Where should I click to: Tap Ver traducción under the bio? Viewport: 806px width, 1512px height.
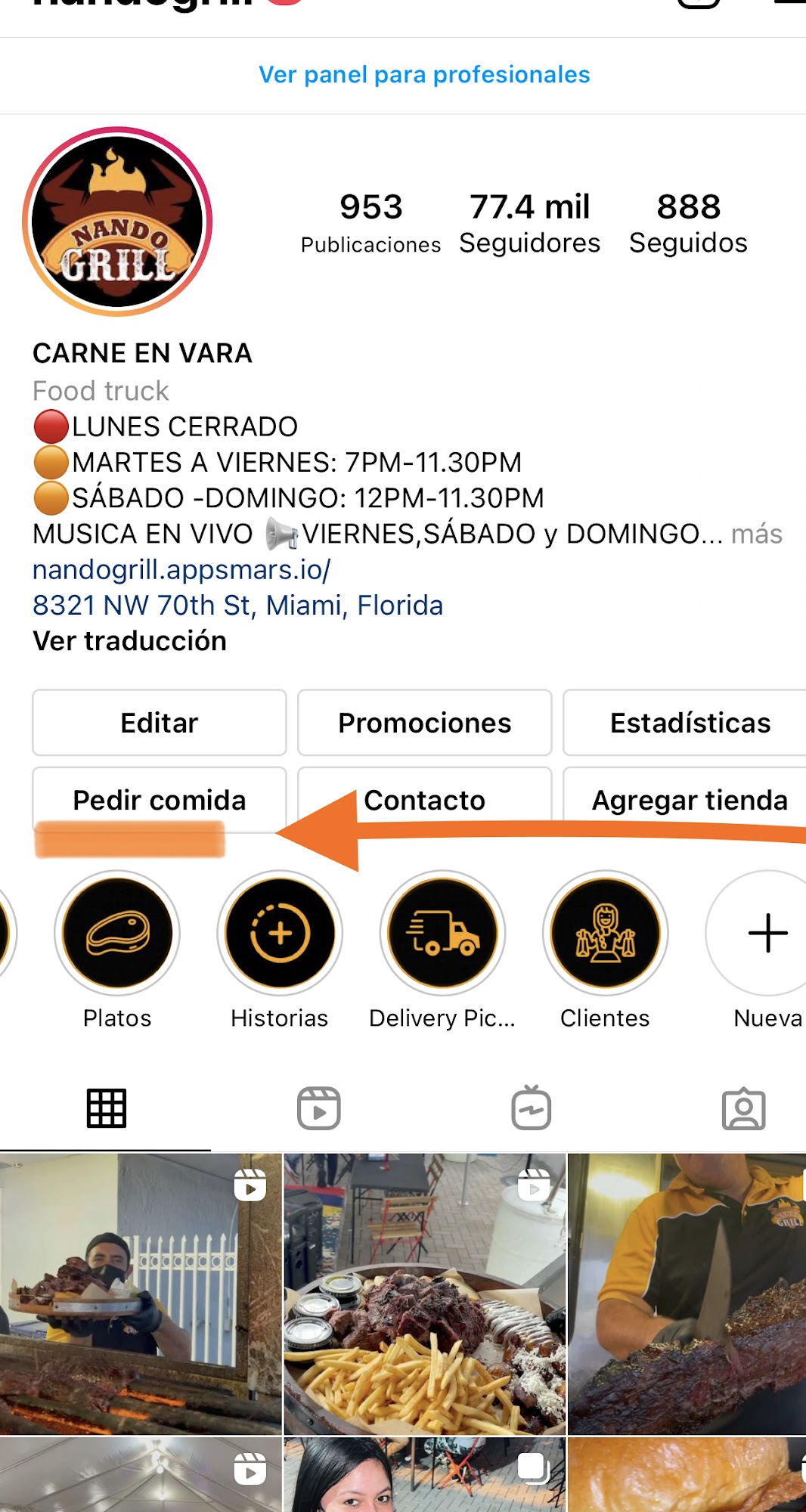pos(129,641)
